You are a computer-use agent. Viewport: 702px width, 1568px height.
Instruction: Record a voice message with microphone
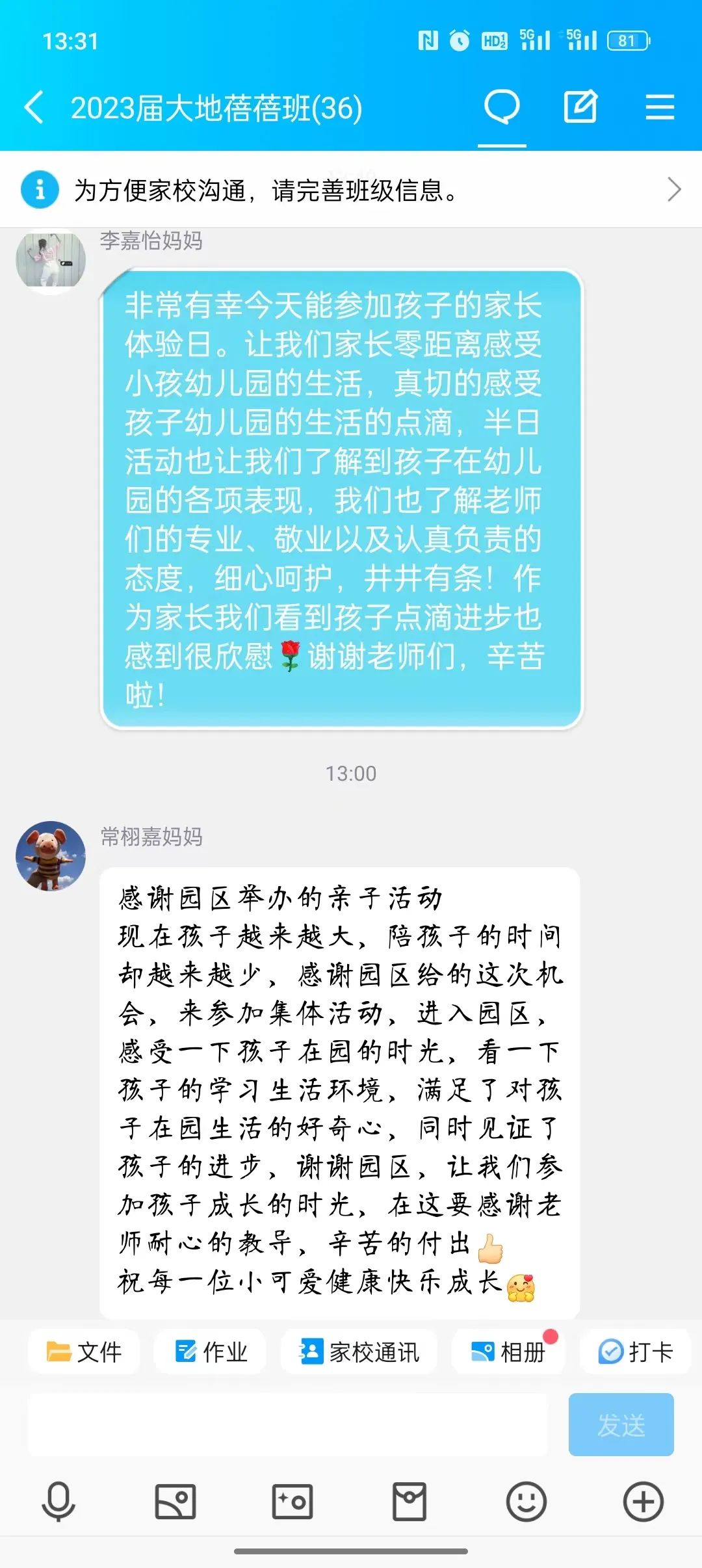(x=58, y=1502)
